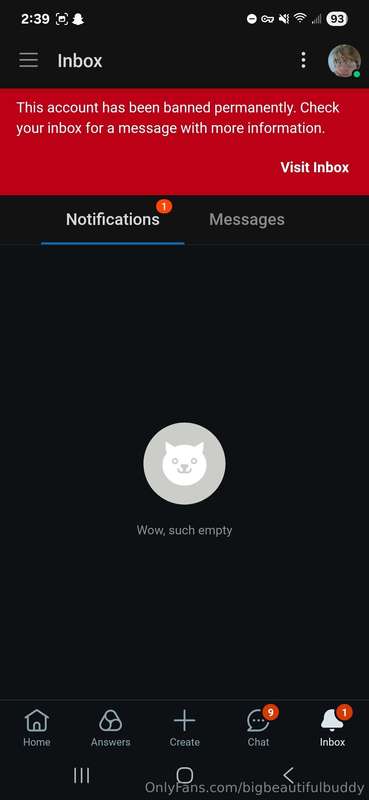Select the Notifications tab
Viewport: 369px width, 800px height.
tap(113, 219)
